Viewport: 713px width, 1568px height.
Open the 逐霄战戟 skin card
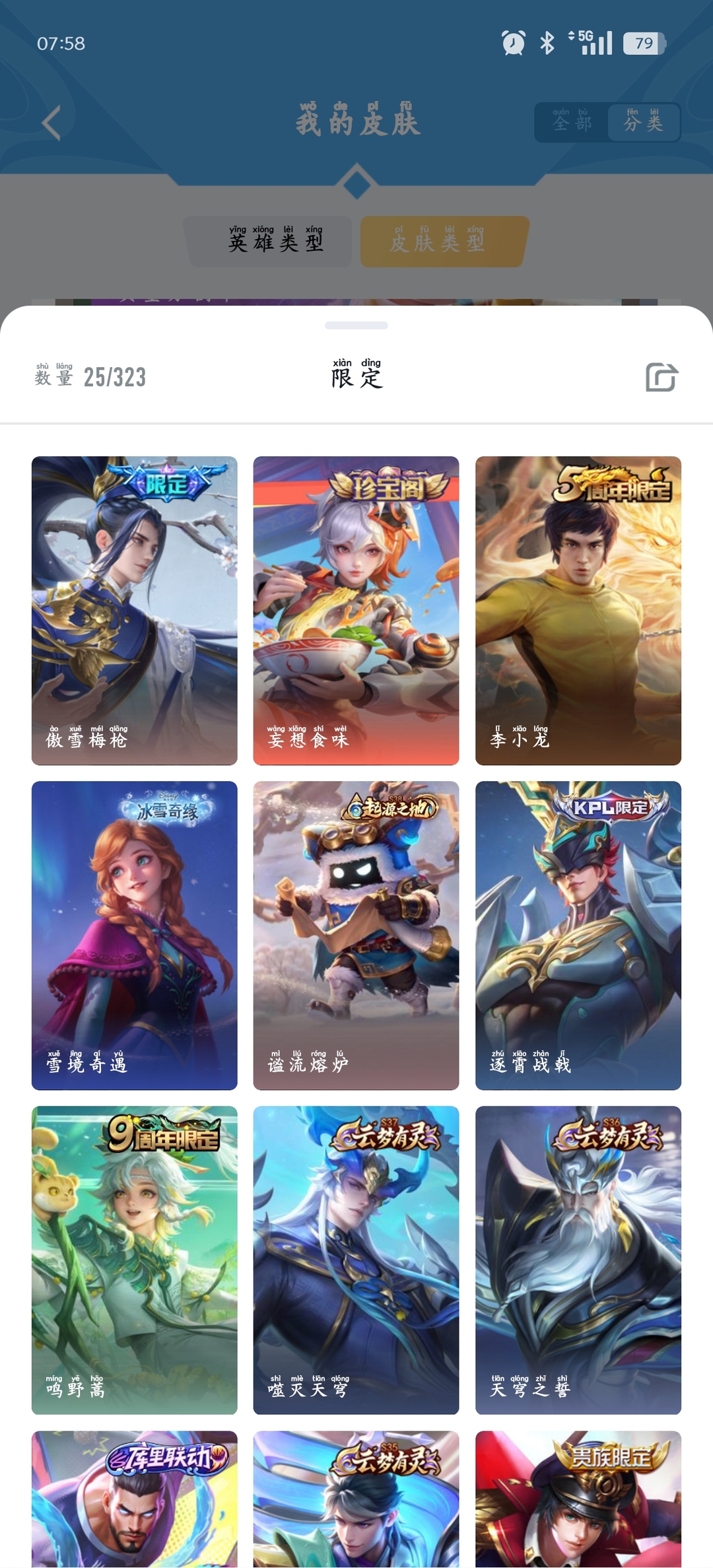click(578, 935)
